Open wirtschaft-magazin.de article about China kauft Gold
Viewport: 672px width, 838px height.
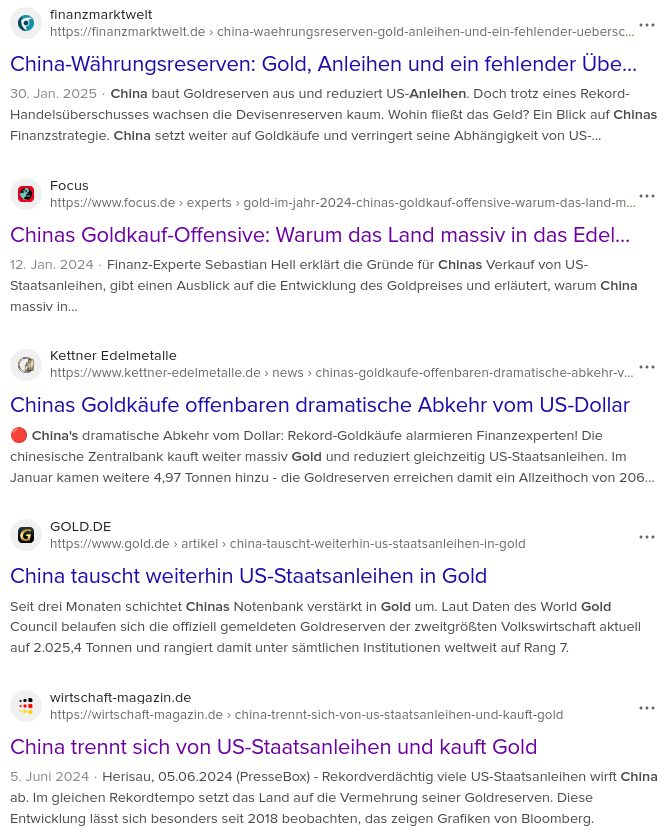click(273, 747)
